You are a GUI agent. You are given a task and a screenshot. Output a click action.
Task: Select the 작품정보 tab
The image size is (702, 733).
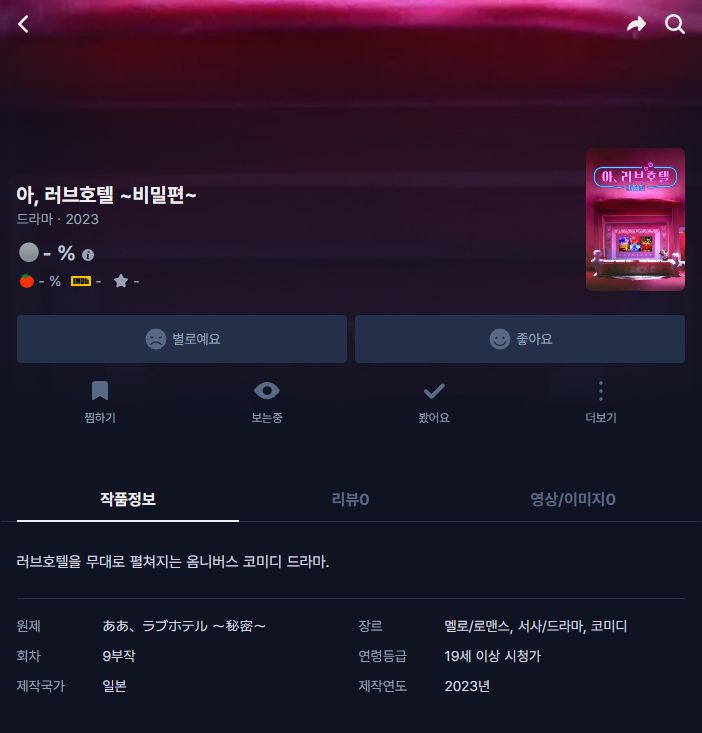tap(128, 499)
